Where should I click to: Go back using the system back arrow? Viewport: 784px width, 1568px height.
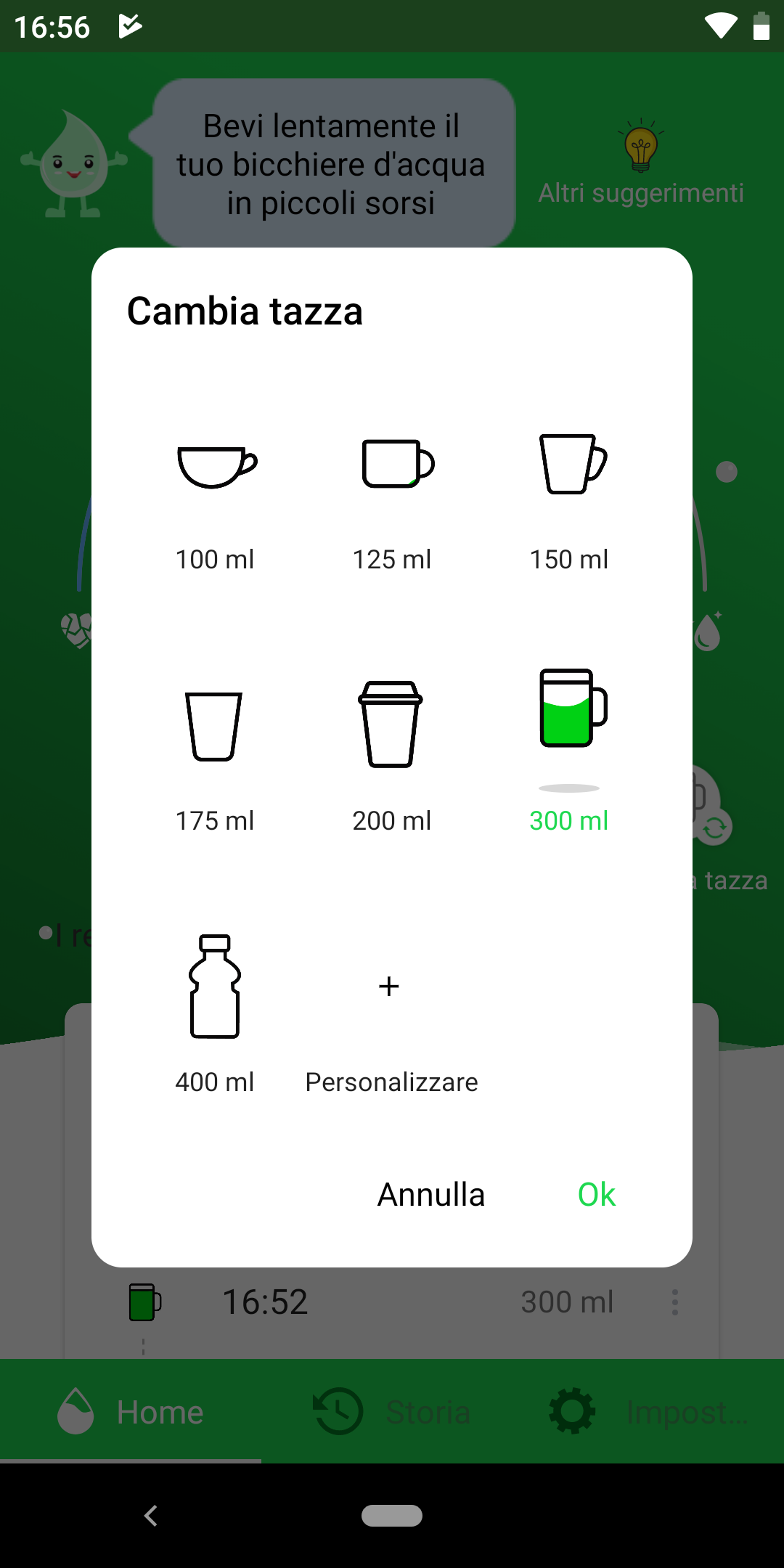[x=151, y=1516]
